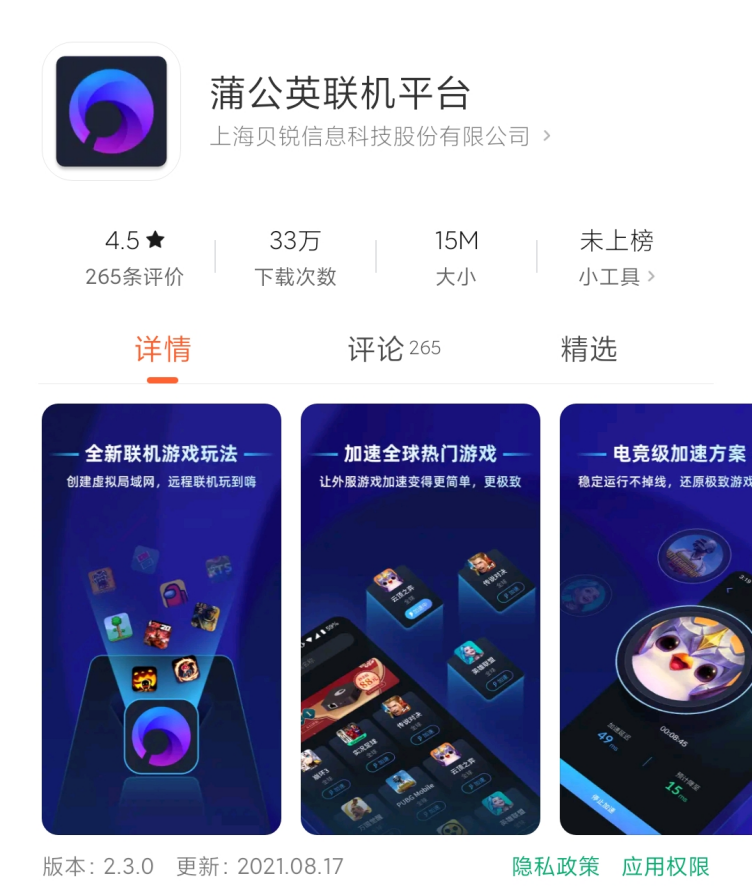Viewport: 752px width, 890px height.
Task: Switch to the 评论 tab
Action: (x=394, y=349)
